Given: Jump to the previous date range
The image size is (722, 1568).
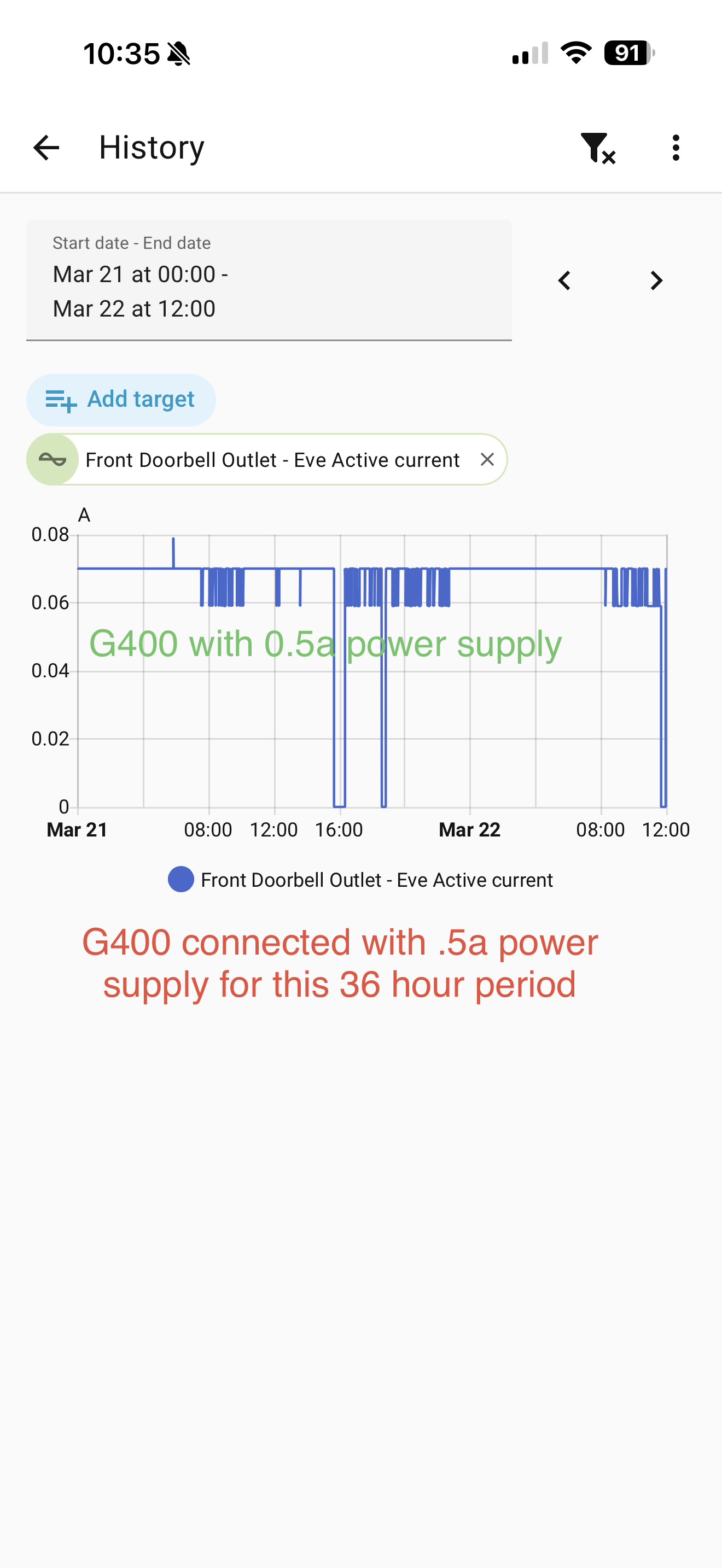Looking at the screenshot, I should (564, 280).
